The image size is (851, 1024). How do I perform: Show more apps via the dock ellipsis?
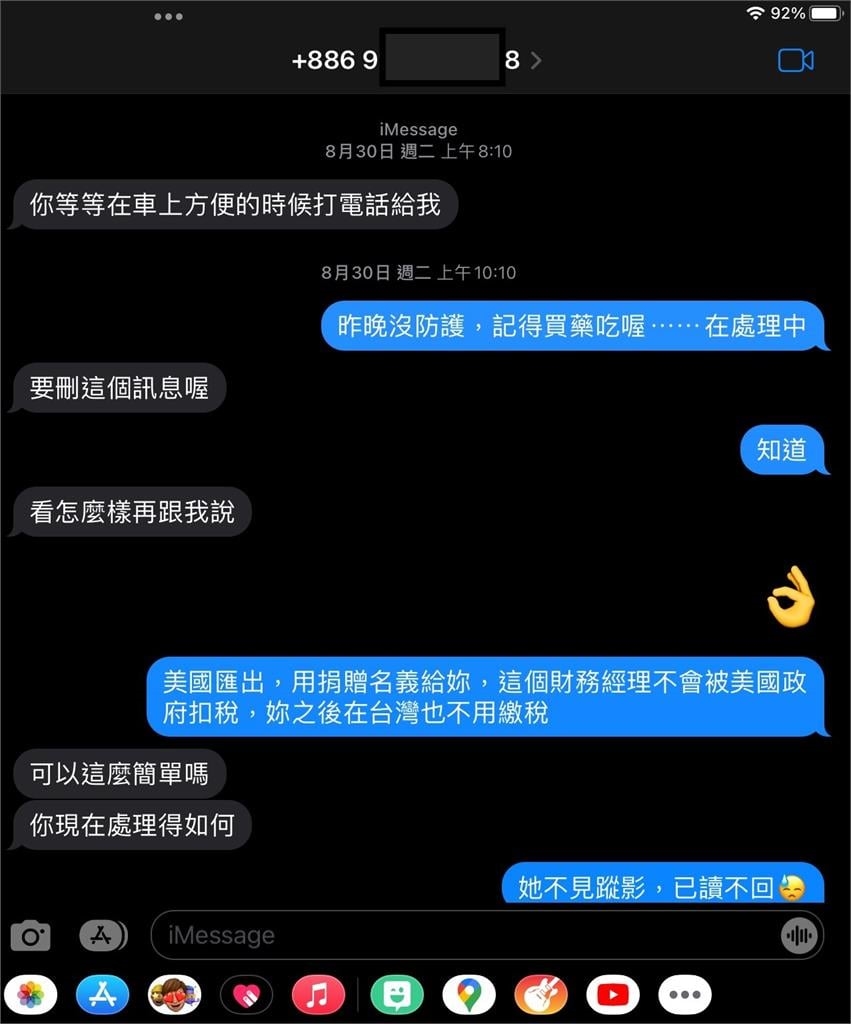tap(685, 994)
